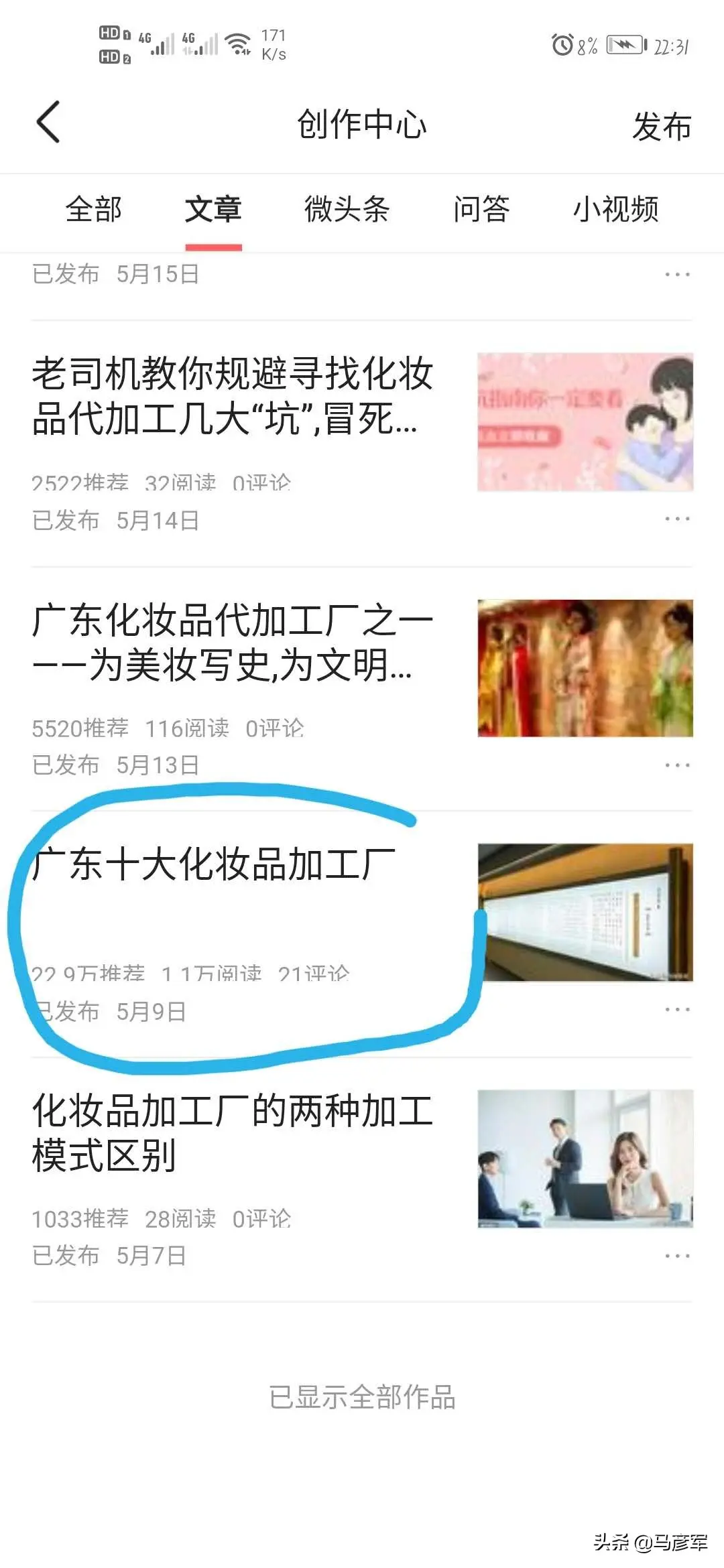724x1568 pixels.
Task: Tap 发布 to publish new content
Action: (661, 126)
